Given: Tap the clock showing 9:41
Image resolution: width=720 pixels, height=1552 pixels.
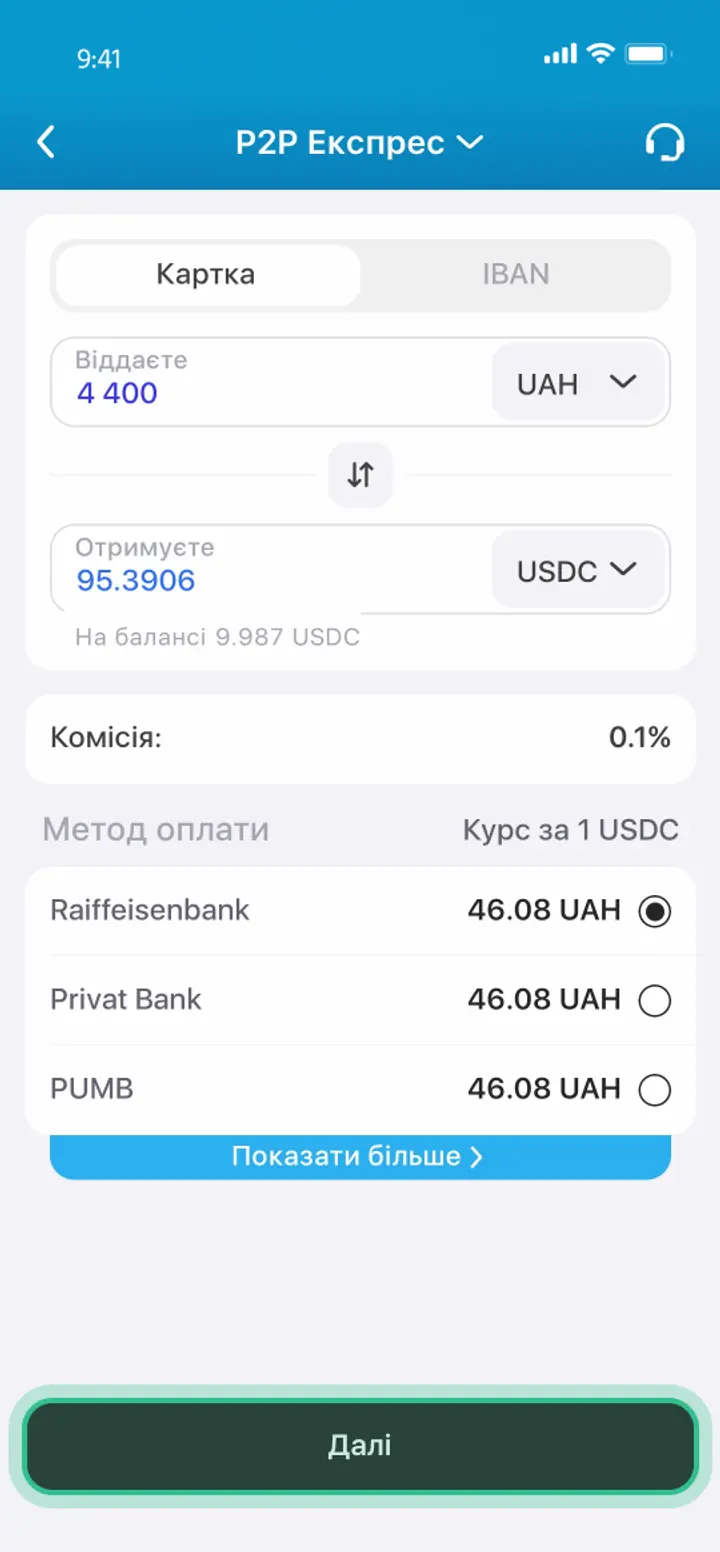Looking at the screenshot, I should pyautogui.click(x=98, y=59).
